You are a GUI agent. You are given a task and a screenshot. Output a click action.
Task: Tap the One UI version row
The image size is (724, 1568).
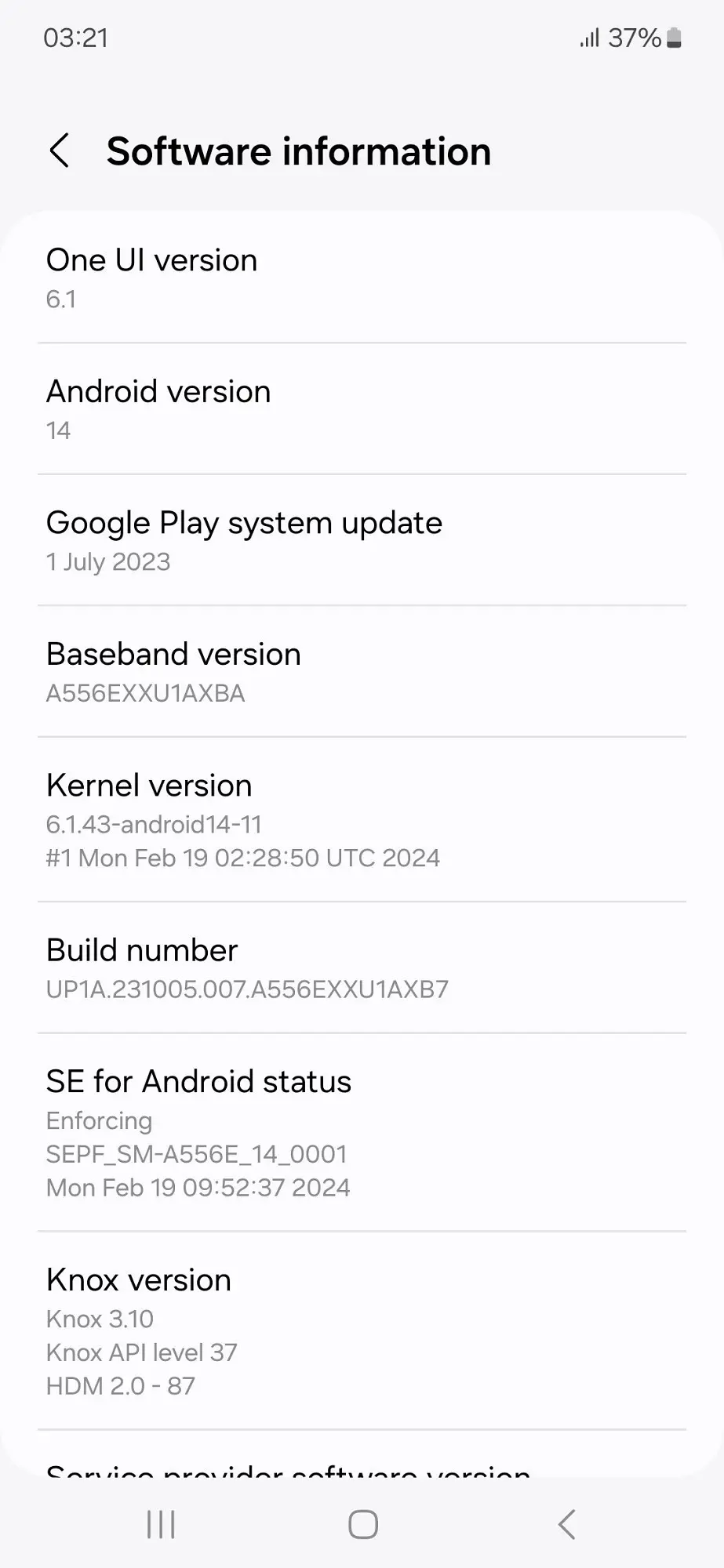coord(361,278)
